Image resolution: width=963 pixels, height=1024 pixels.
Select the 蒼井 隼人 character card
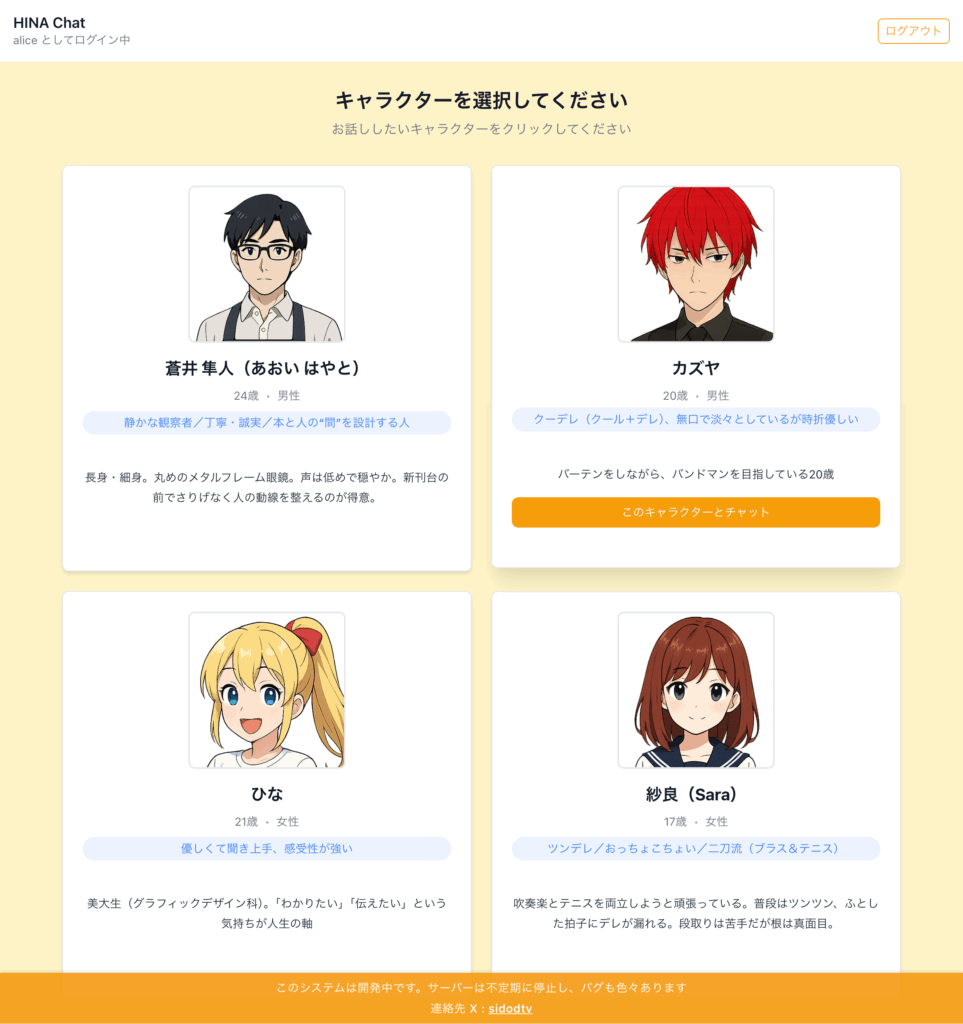tap(266, 368)
